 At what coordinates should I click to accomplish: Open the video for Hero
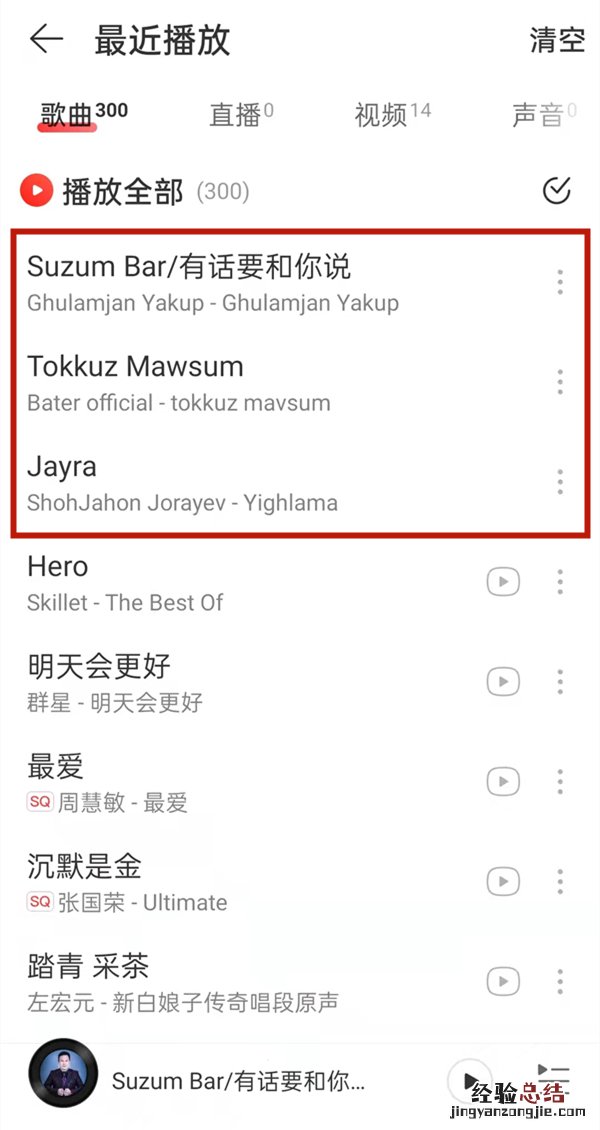pos(503,581)
